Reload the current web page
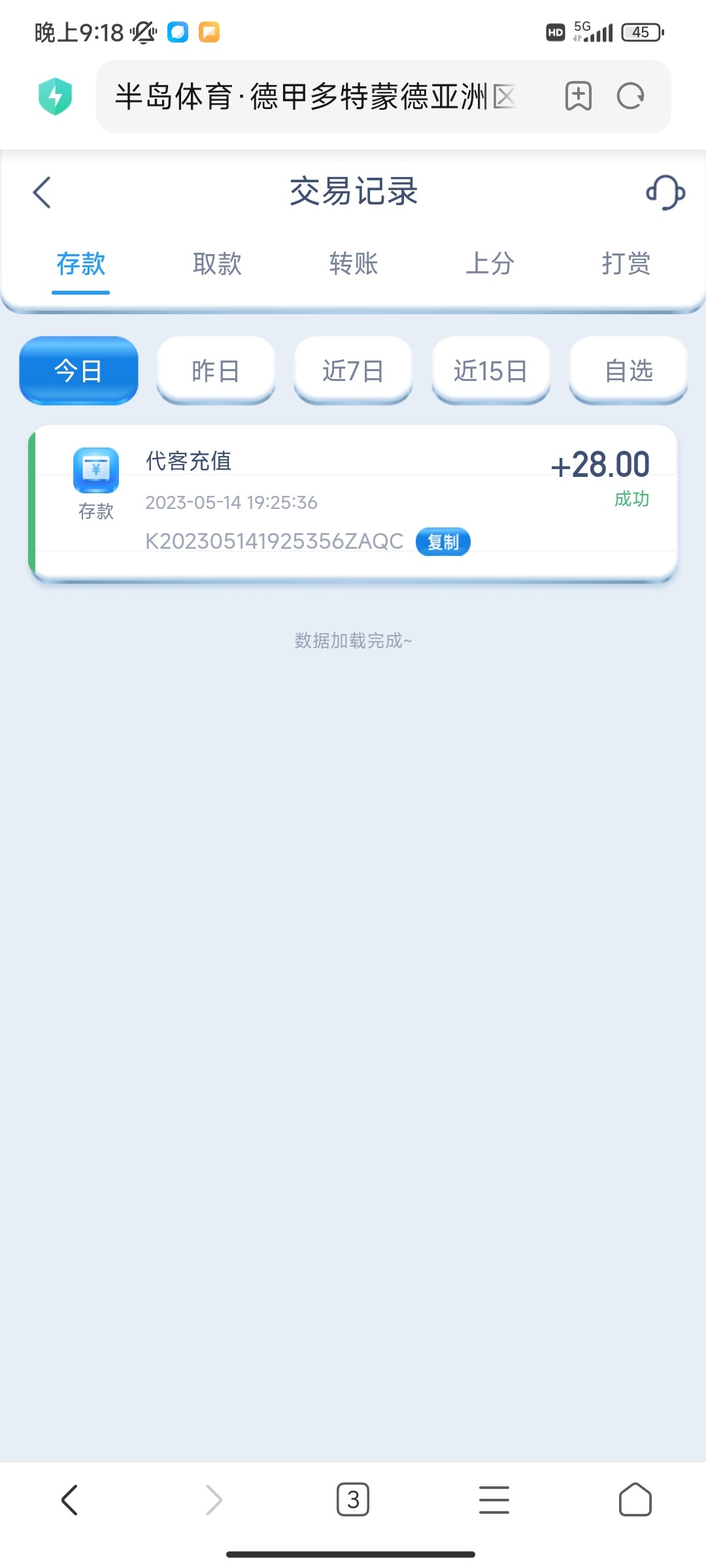Screen dimensions: 706x1568 pos(631,97)
